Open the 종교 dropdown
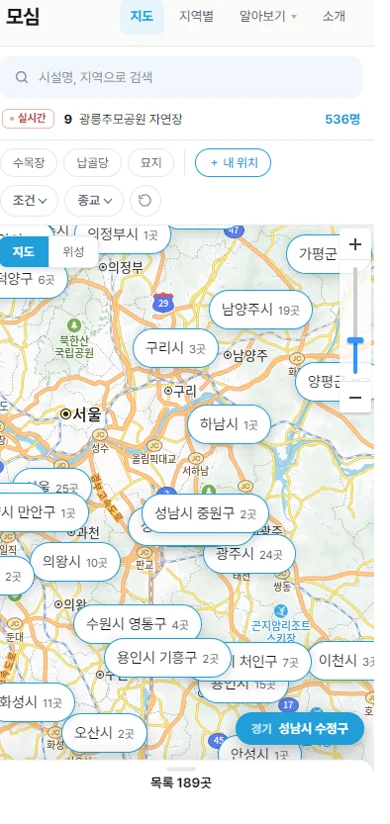 point(94,201)
